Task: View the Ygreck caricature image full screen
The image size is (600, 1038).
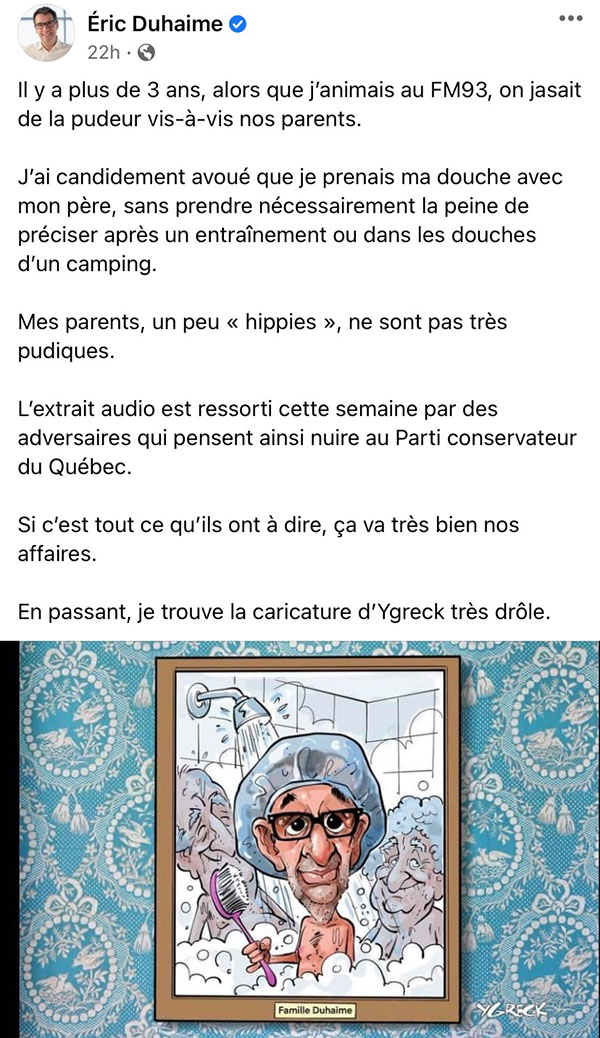Action: tap(309, 839)
